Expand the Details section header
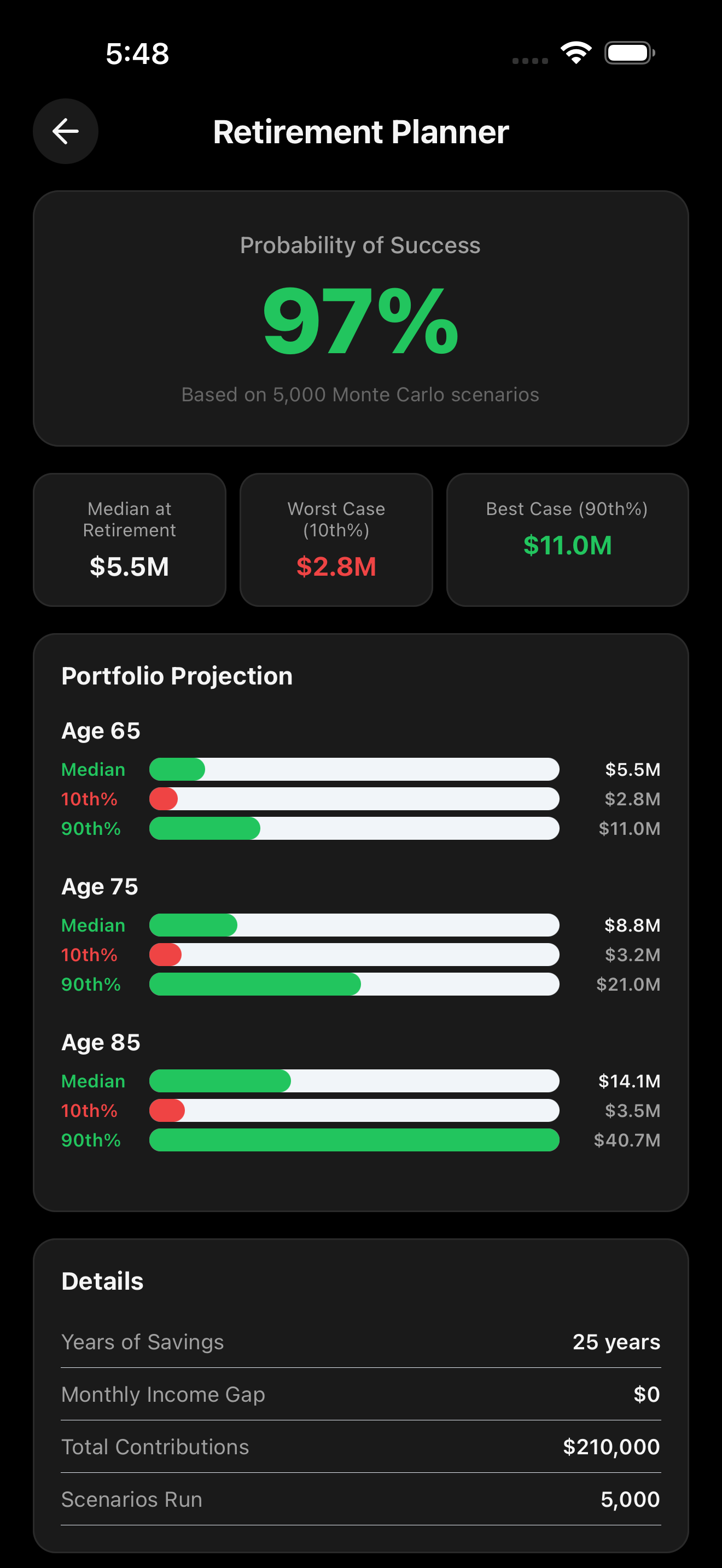This screenshot has width=722, height=1568. [102, 1280]
